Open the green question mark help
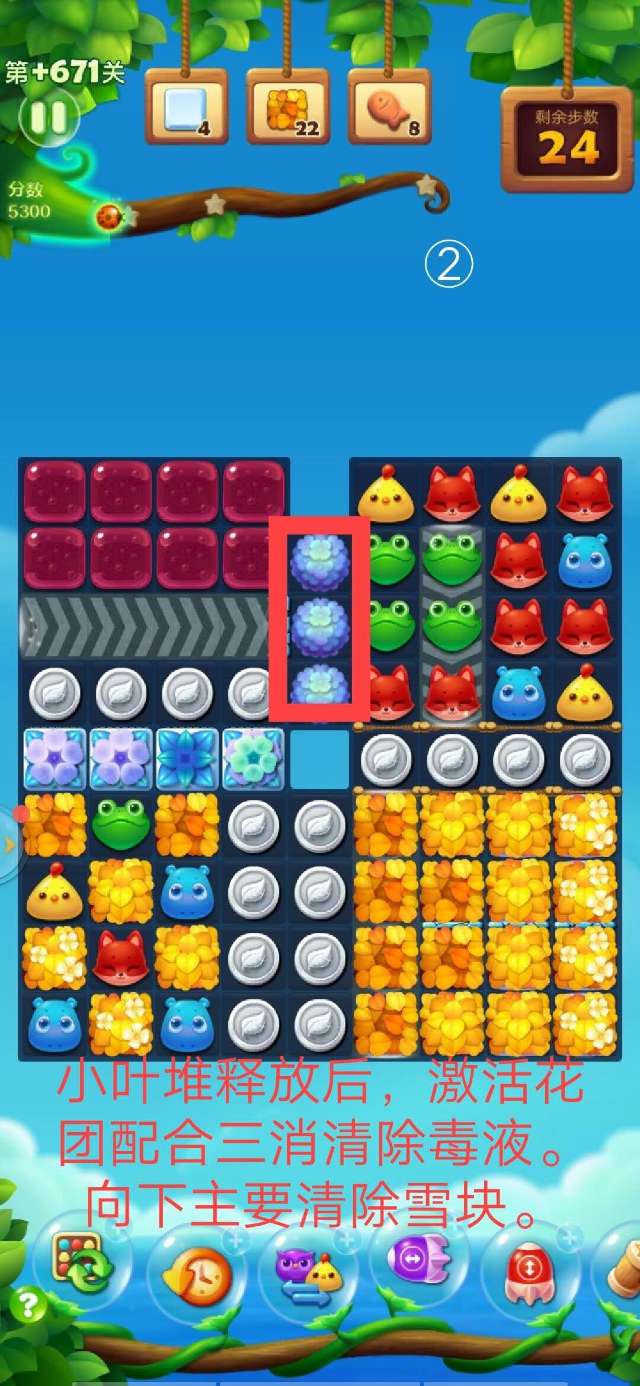This screenshot has height=1386, width=640. tap(28, 1305)
